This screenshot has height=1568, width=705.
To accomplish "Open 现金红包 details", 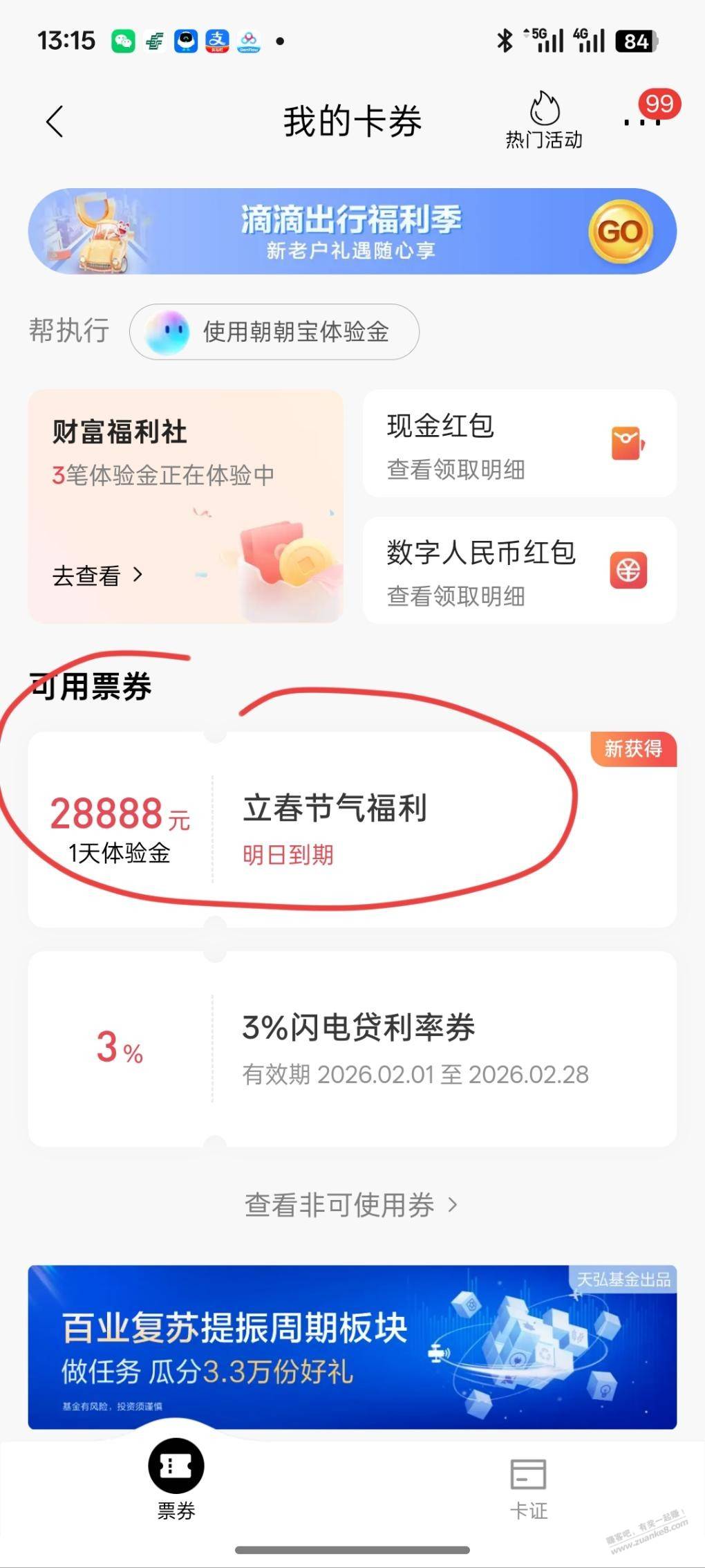I will (x=520, y=444).
